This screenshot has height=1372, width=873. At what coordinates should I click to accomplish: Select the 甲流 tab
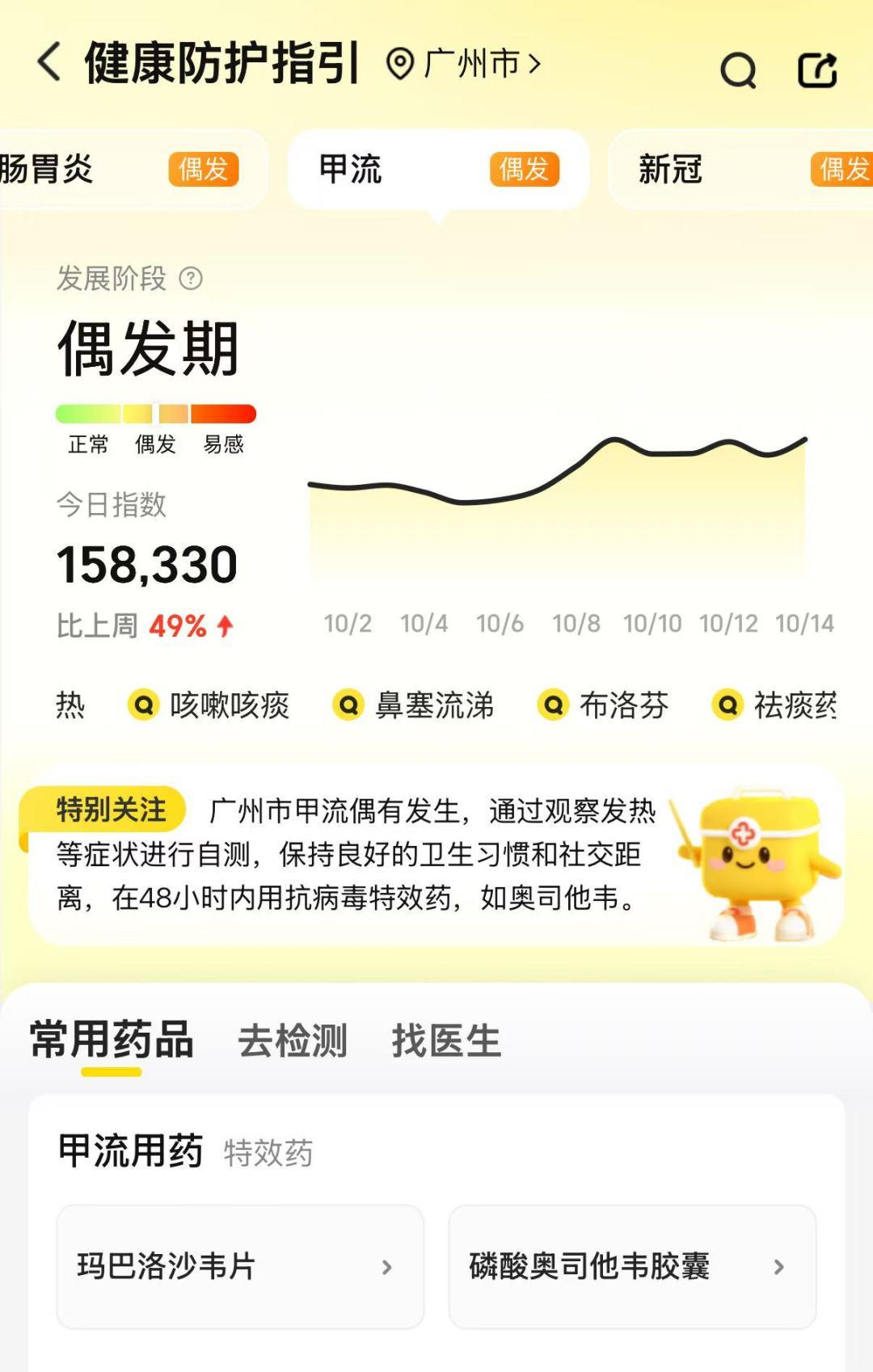[x=437, y=170]
